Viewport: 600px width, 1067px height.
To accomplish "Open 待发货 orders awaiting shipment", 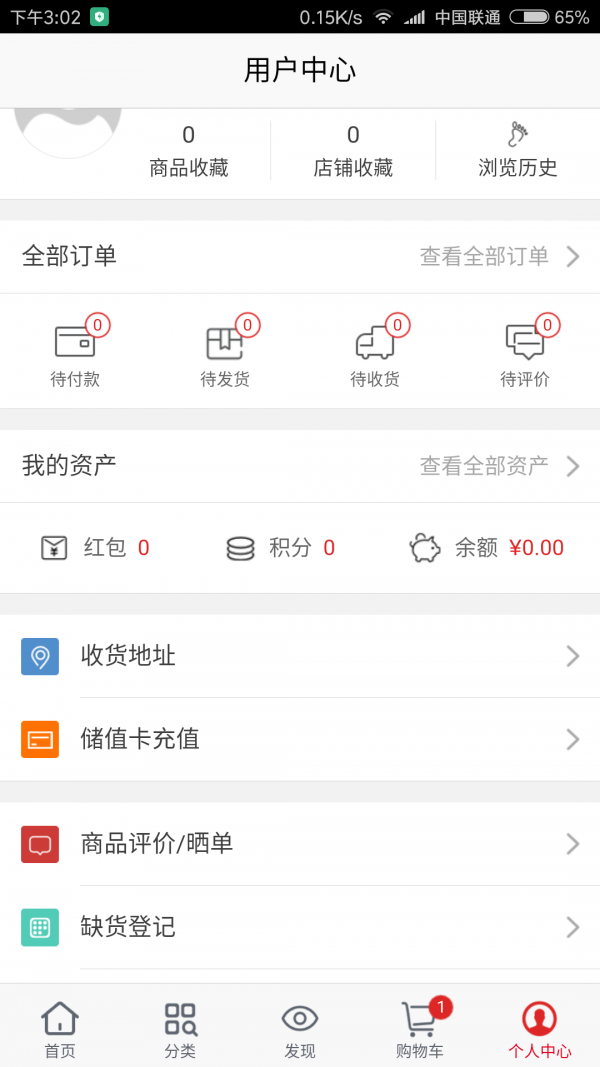I will pos(225,352).
